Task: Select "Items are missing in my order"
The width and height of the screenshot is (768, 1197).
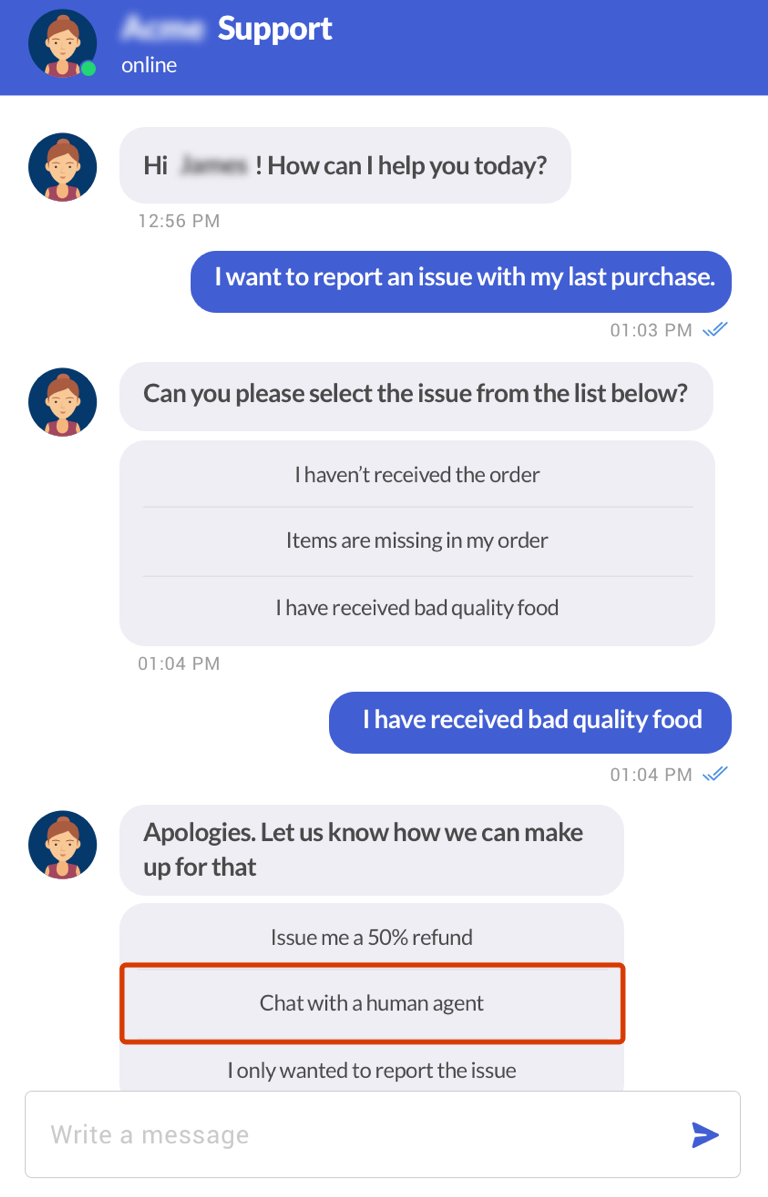Action: click(x=417, y=541)
